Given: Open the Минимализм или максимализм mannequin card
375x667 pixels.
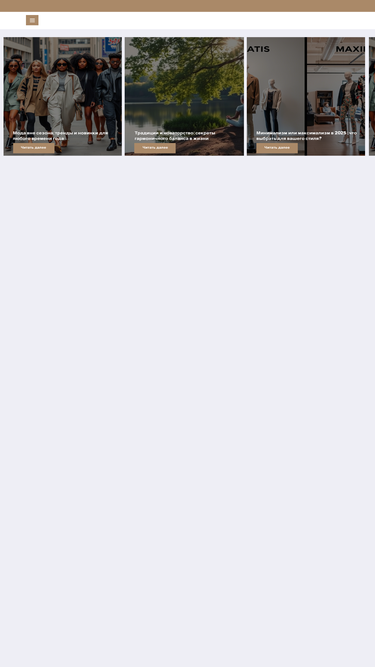Looking at the screenshot, I should pos(306,96).
